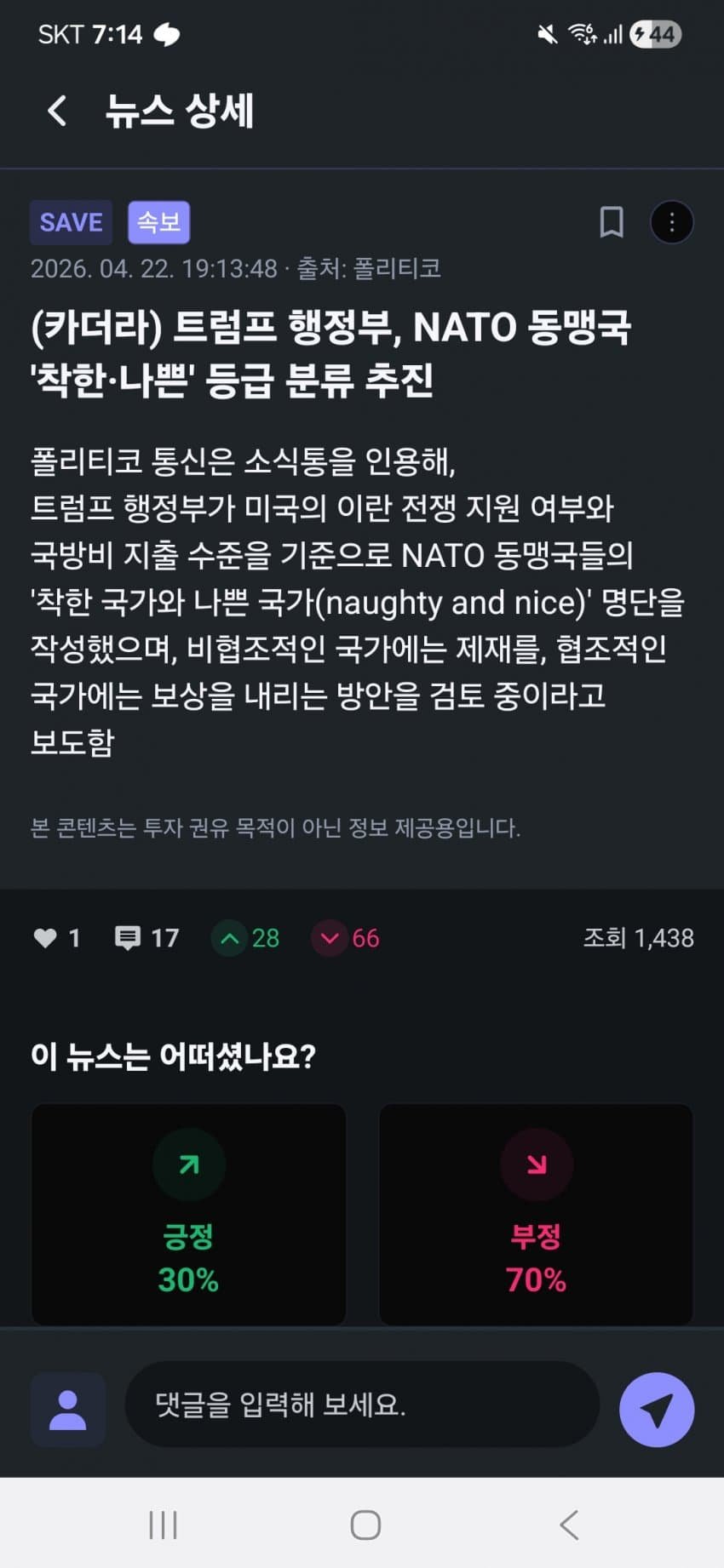724x1568 pixels.
Task: Focus the 댓글을 입력해 보세요 comment field
Action: coord(362,1405)
